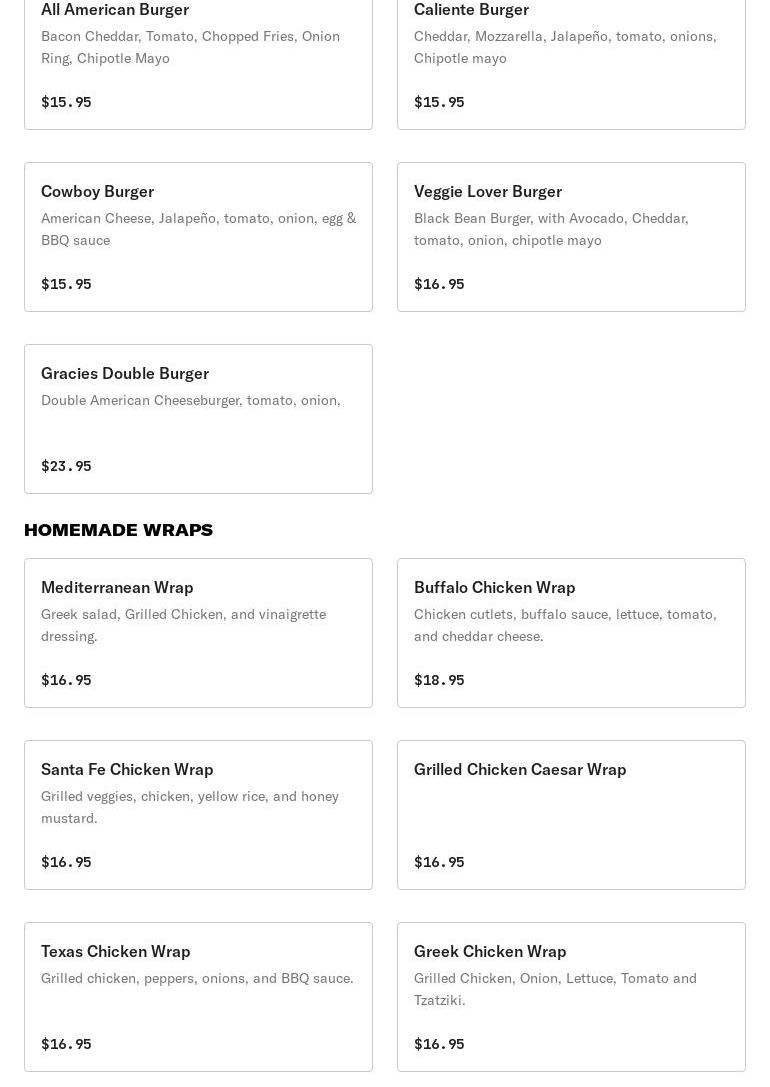
Task: Select the Texas Chicken Wrap card
Action: click(198, 997)
